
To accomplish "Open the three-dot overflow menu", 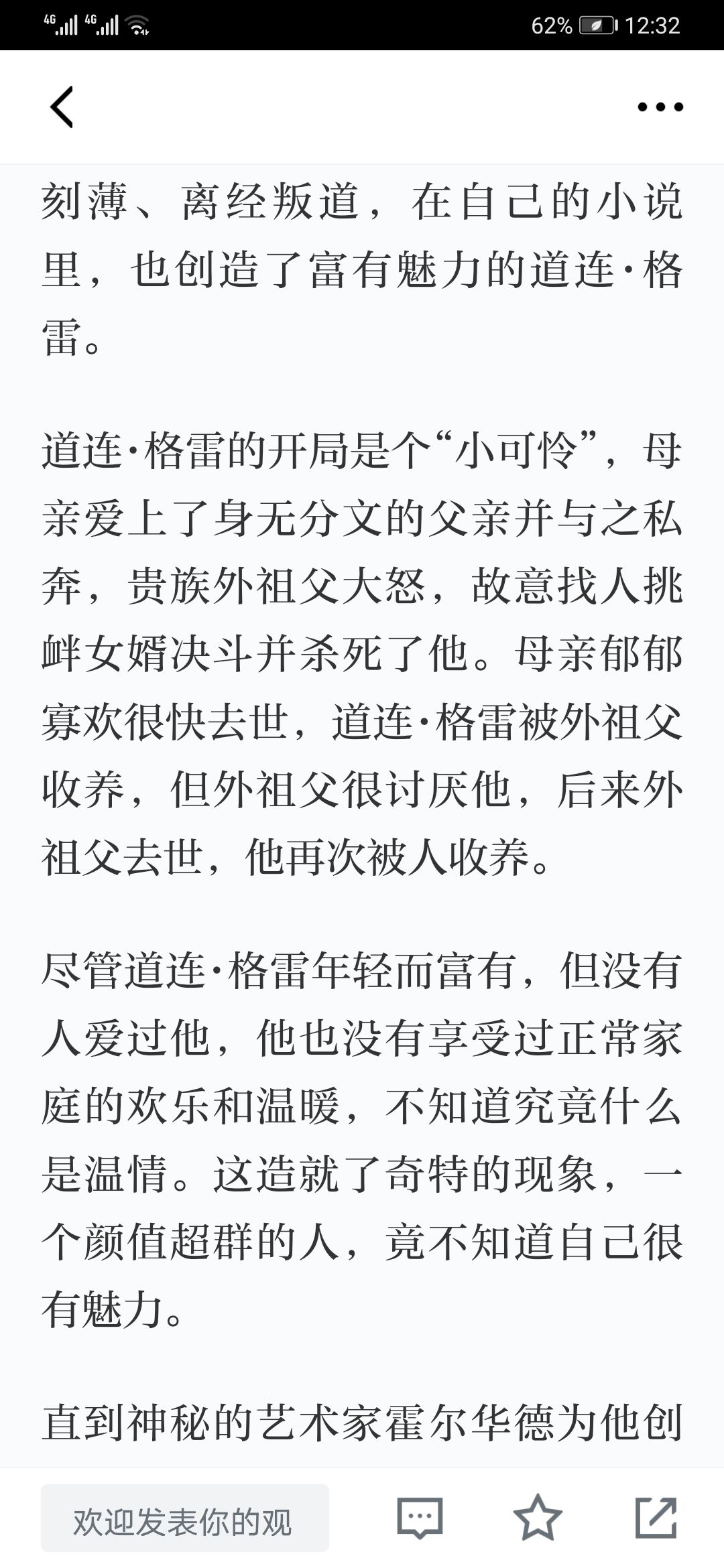I will (660, 107).
